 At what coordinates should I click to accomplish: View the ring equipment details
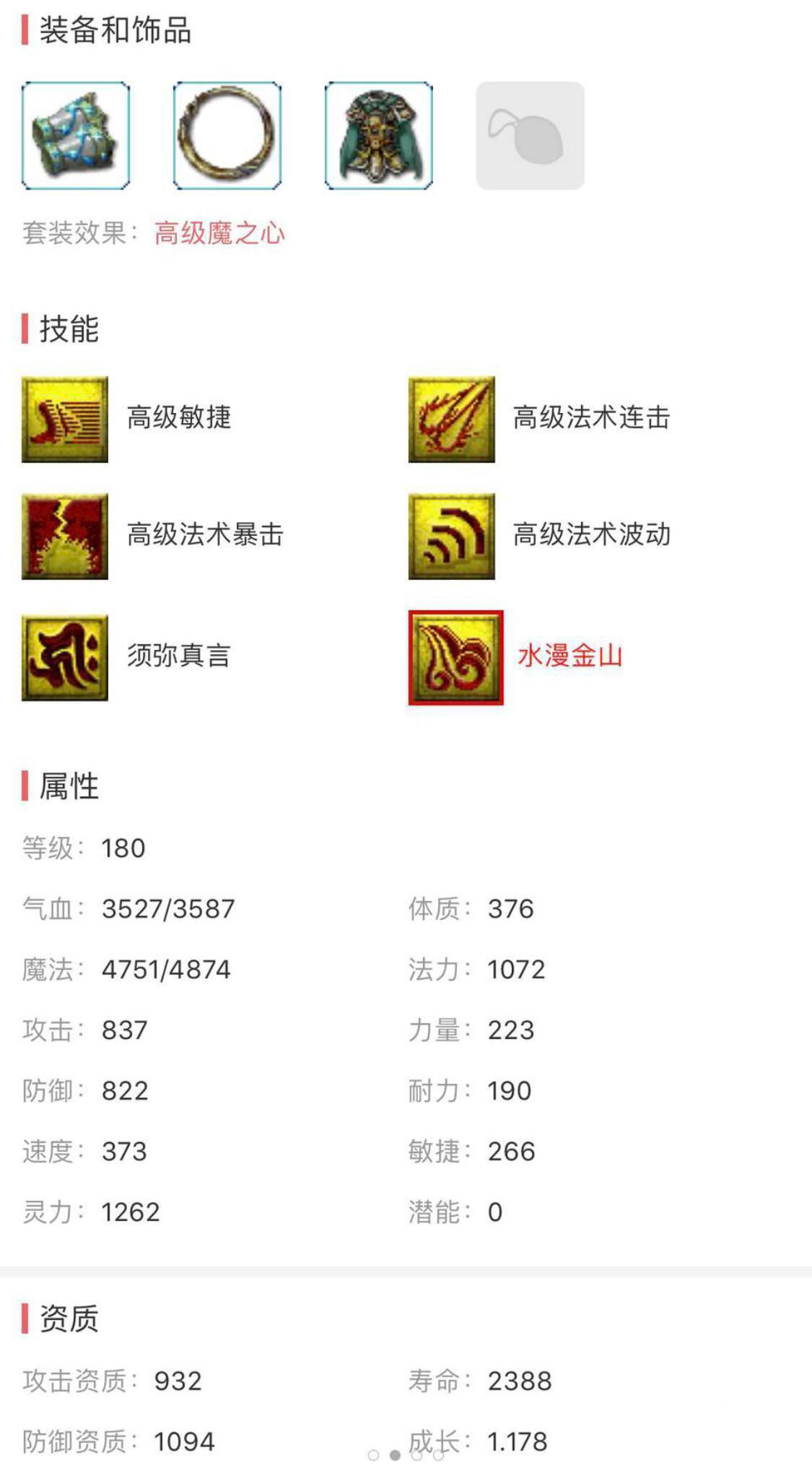pyautogui.click(x=227, y=136)
